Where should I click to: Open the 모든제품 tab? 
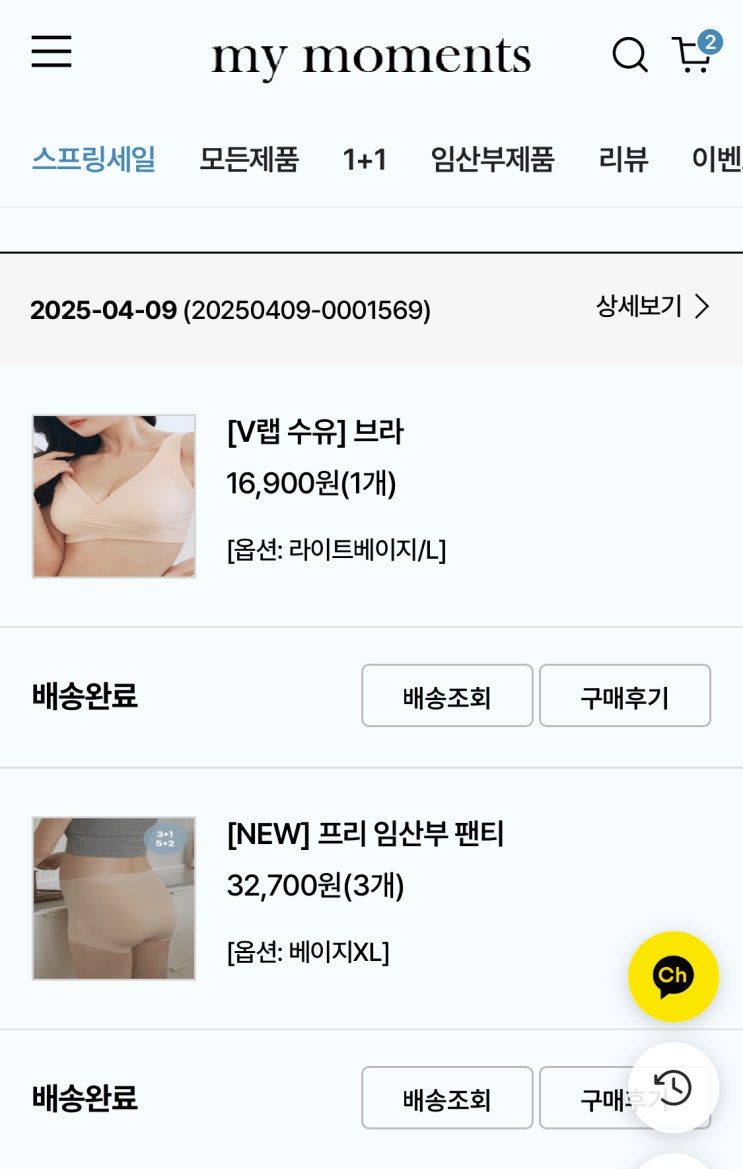[248, 159]
